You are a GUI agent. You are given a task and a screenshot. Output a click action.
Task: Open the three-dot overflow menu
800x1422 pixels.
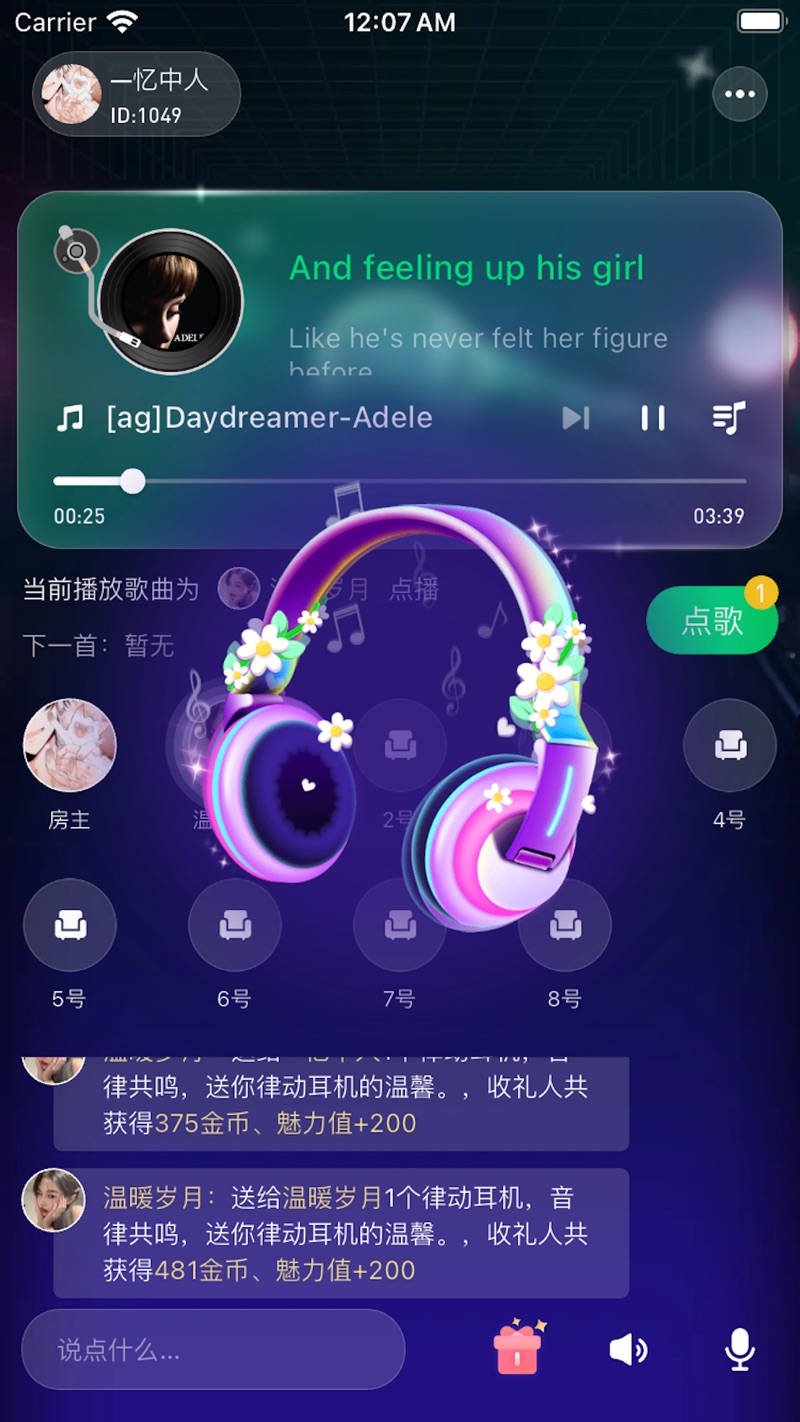(740, 94)
